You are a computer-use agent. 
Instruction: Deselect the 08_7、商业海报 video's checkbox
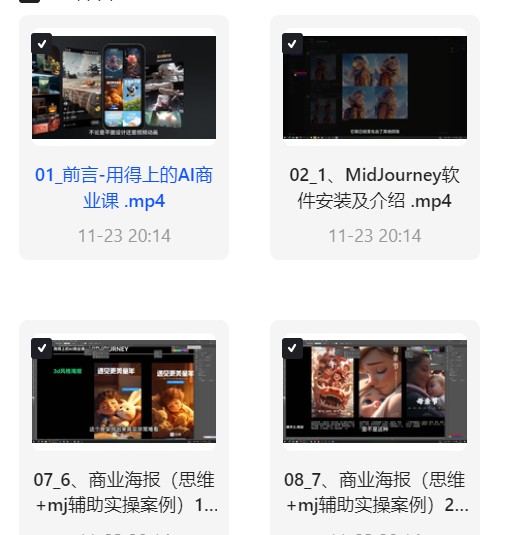292,348
